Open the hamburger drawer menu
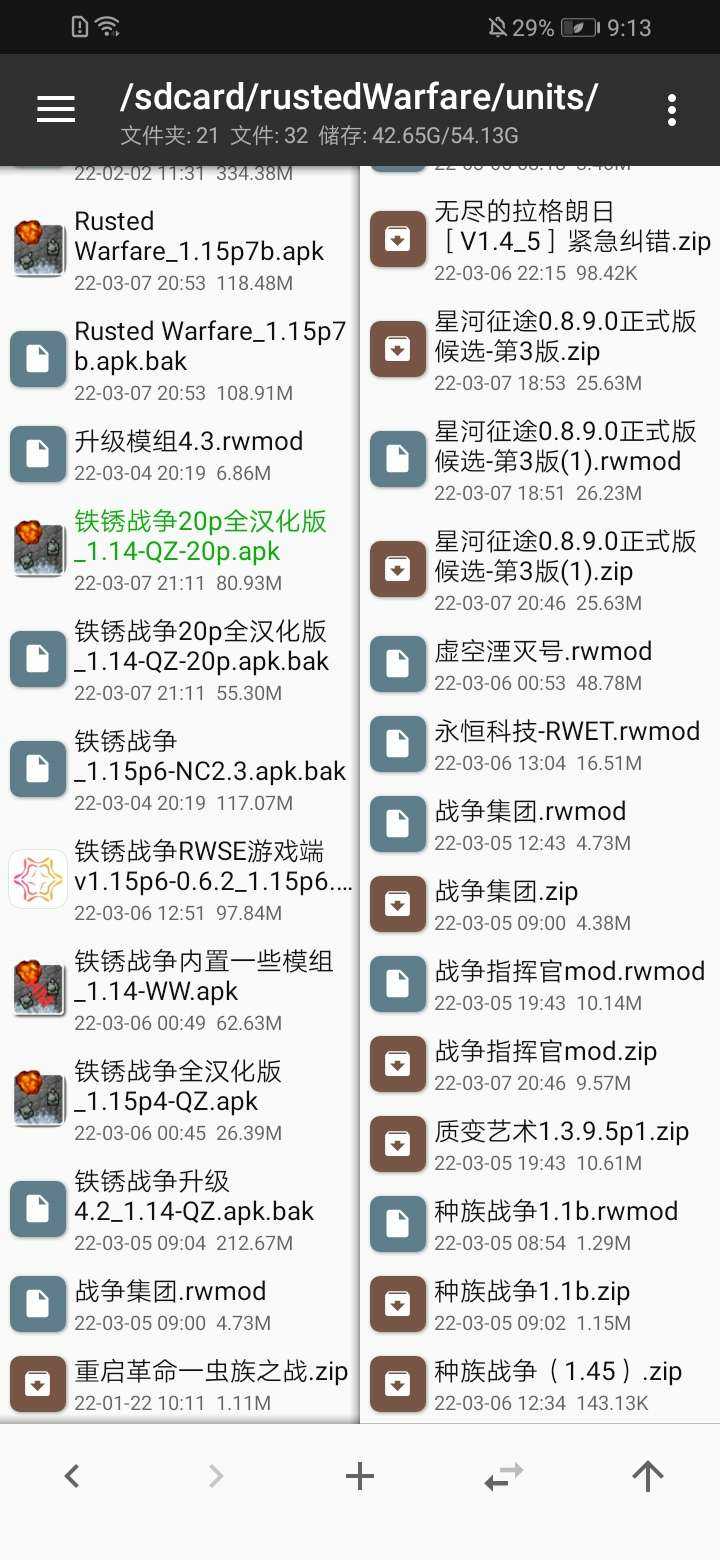720x1560 pixels. (56, 109)
